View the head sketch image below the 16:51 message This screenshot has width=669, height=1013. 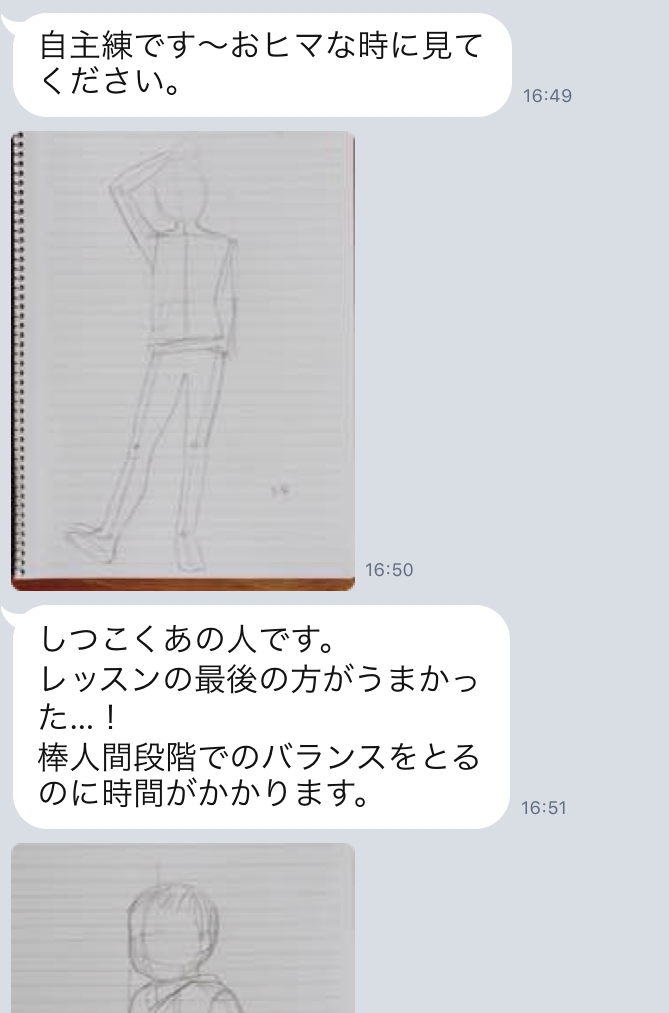coord(183,930)
